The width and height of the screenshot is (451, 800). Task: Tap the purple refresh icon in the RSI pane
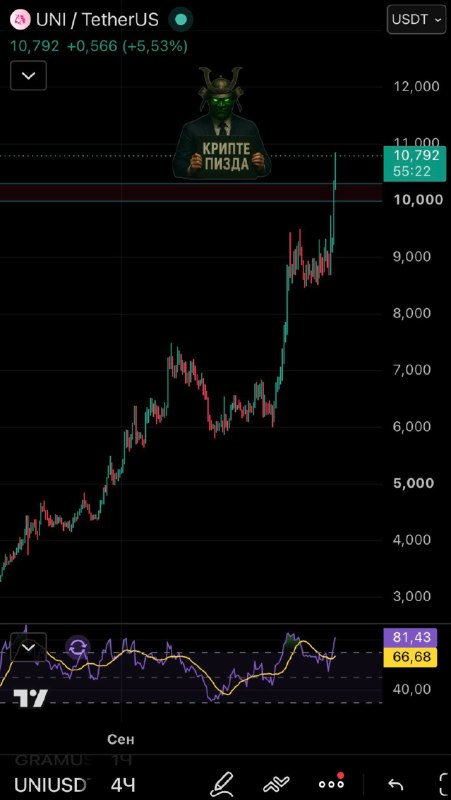tap(78, 648)
